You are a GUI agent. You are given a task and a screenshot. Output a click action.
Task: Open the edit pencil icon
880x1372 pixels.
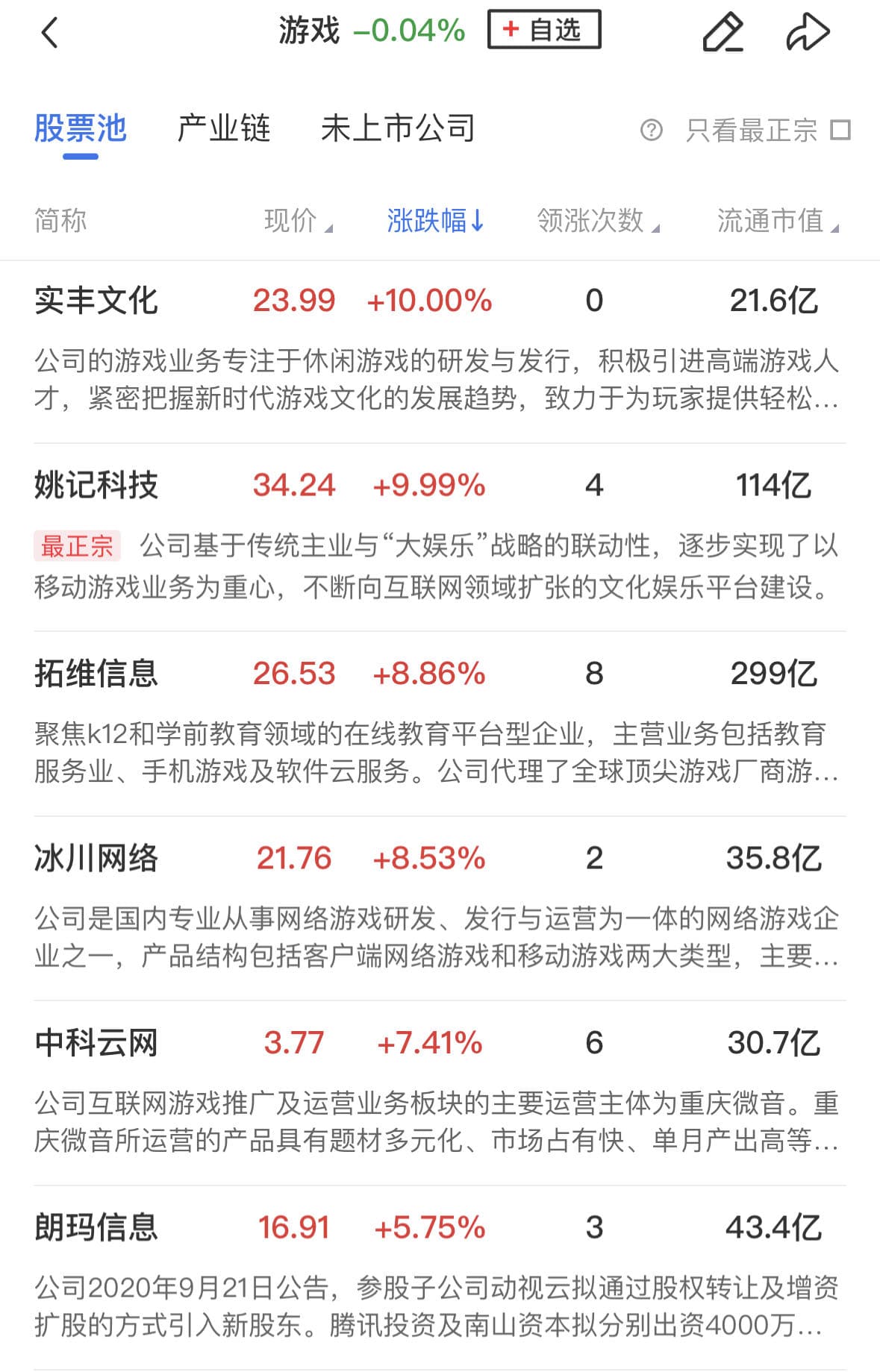[x=723, y=33]
